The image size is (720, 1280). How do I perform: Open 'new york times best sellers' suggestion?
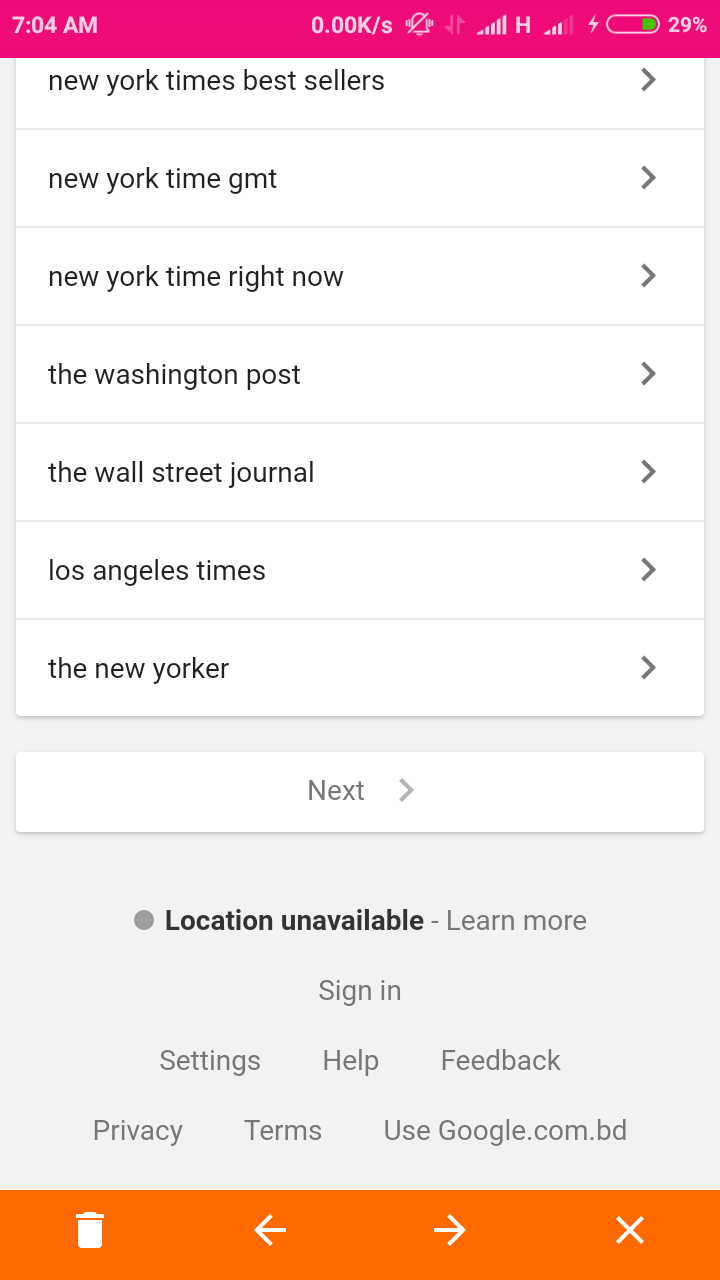(x=360, y=86)
